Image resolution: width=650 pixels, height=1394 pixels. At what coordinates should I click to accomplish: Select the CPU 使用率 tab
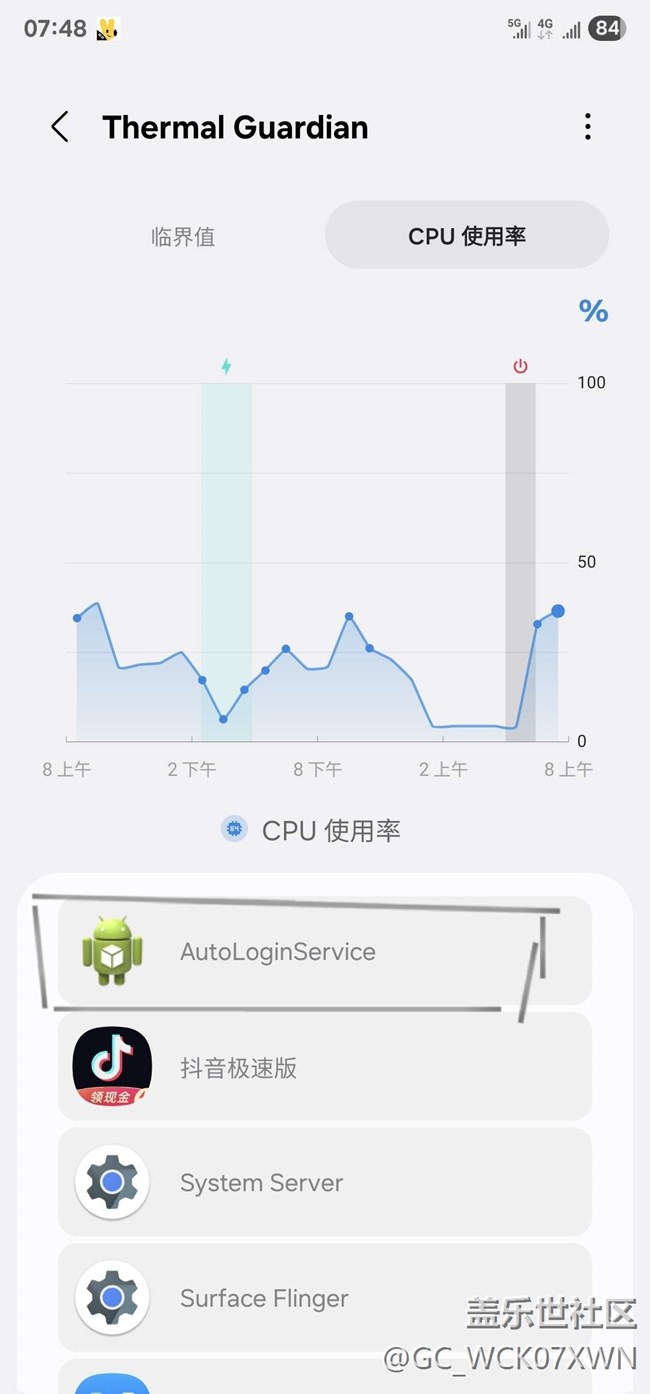click(x=467, y=235)
